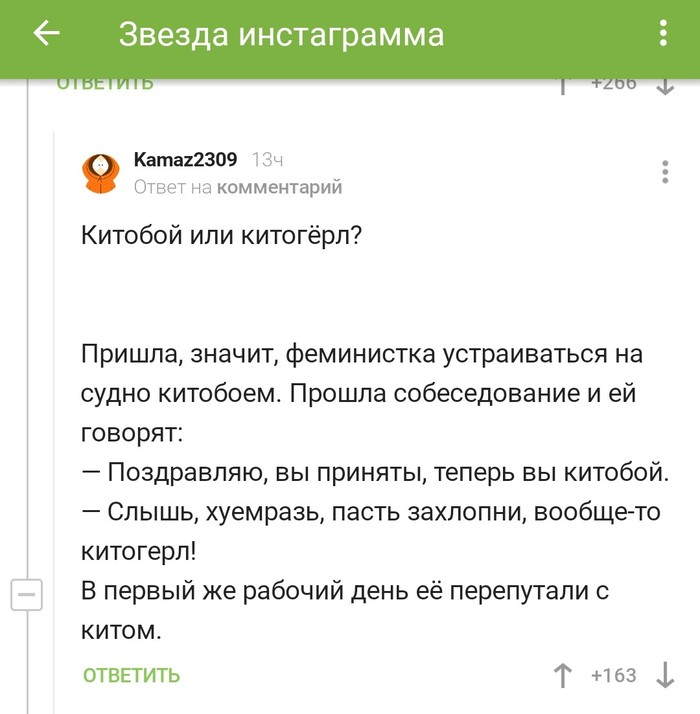The width and height of the screenshot is (700, 714).
Task: Collapse Kamaz2309's comment thread
Action: click(x=26, y=595)
